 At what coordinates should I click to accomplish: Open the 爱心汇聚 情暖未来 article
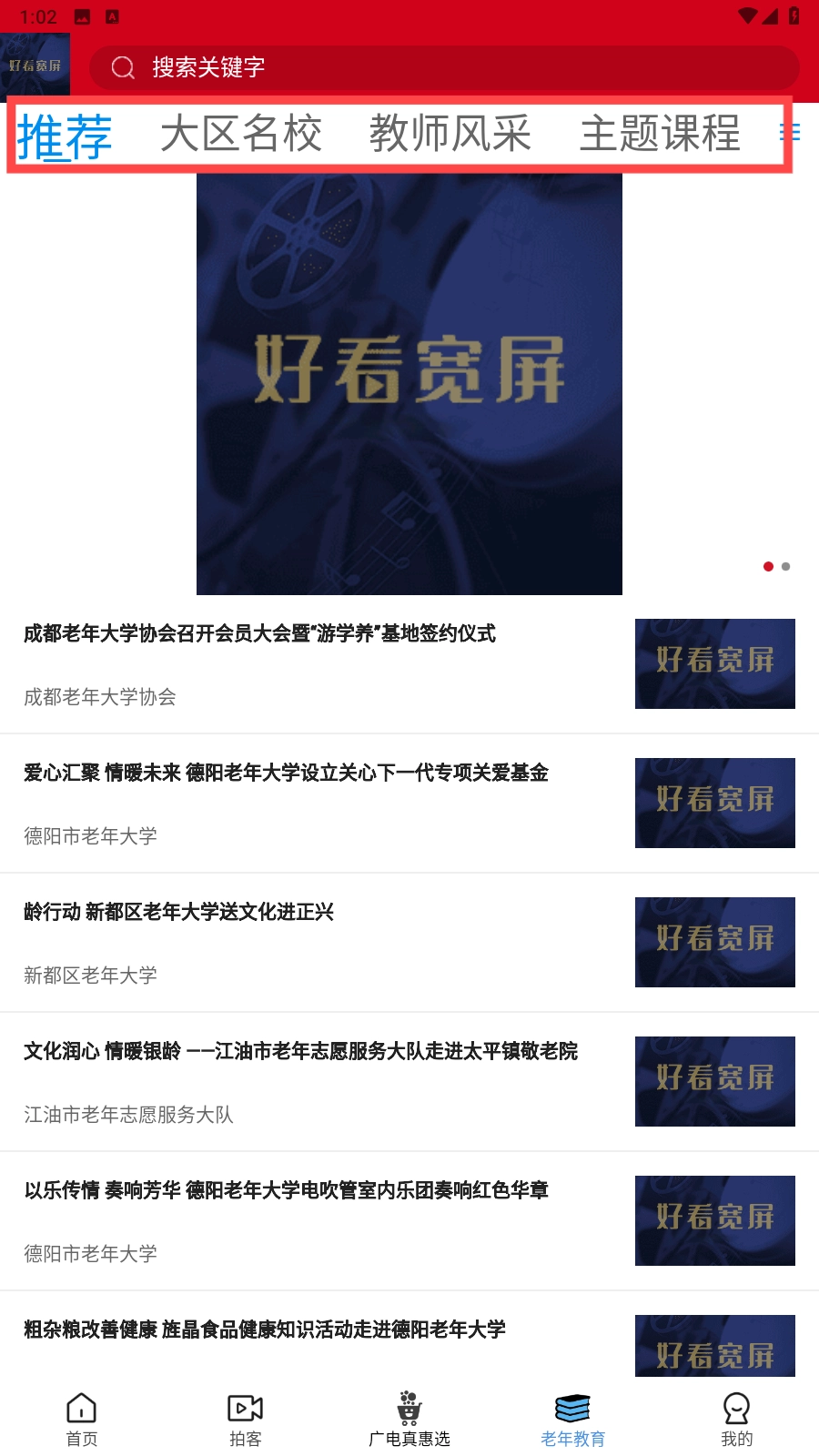click(x=286, y=773)
